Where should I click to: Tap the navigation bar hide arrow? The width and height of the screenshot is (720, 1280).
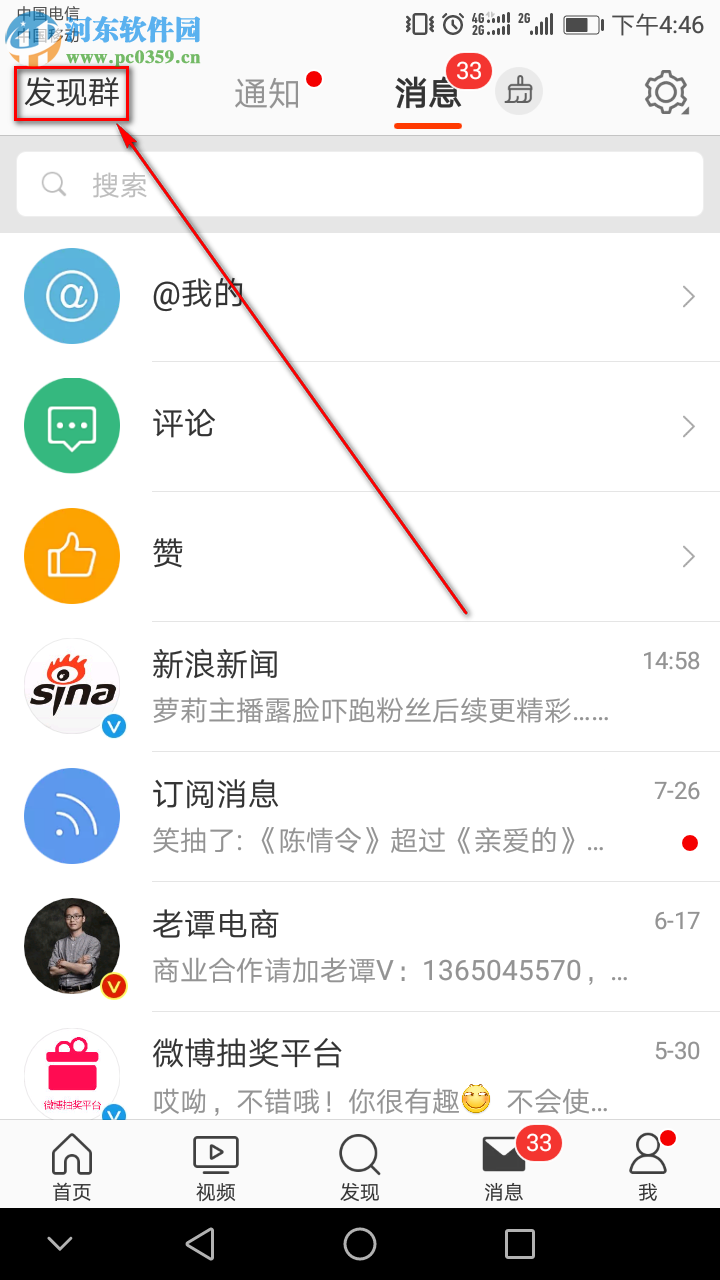pos(60,1243)
